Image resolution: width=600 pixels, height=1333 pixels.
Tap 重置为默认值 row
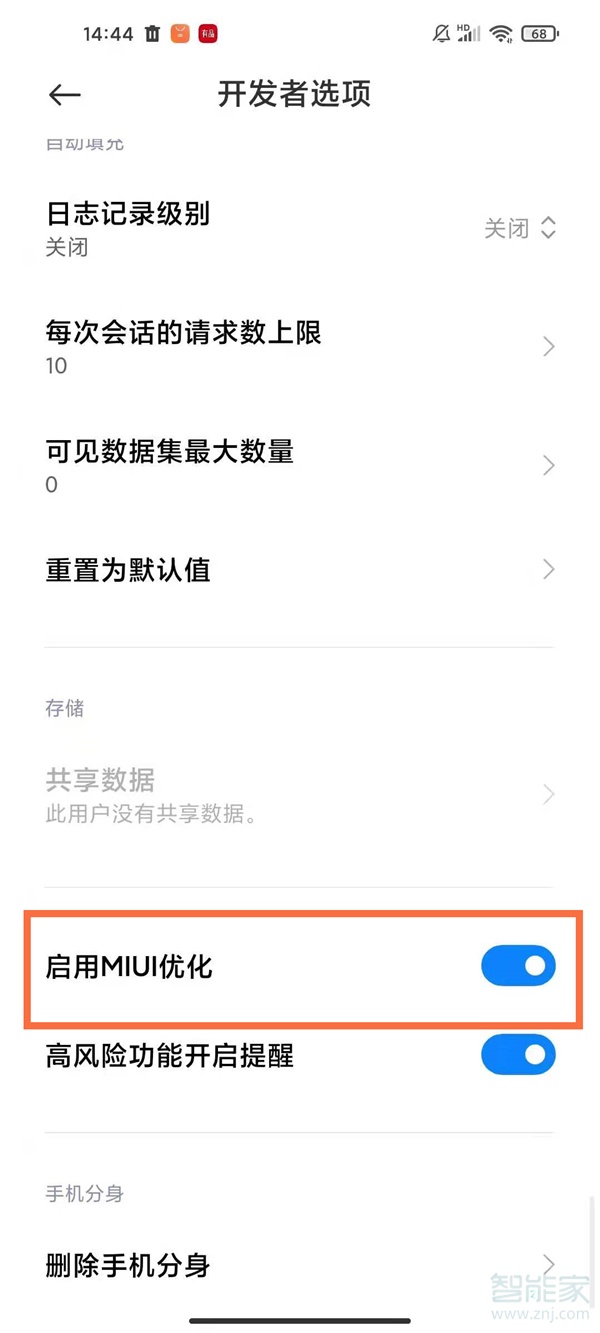tap(300, 570)
